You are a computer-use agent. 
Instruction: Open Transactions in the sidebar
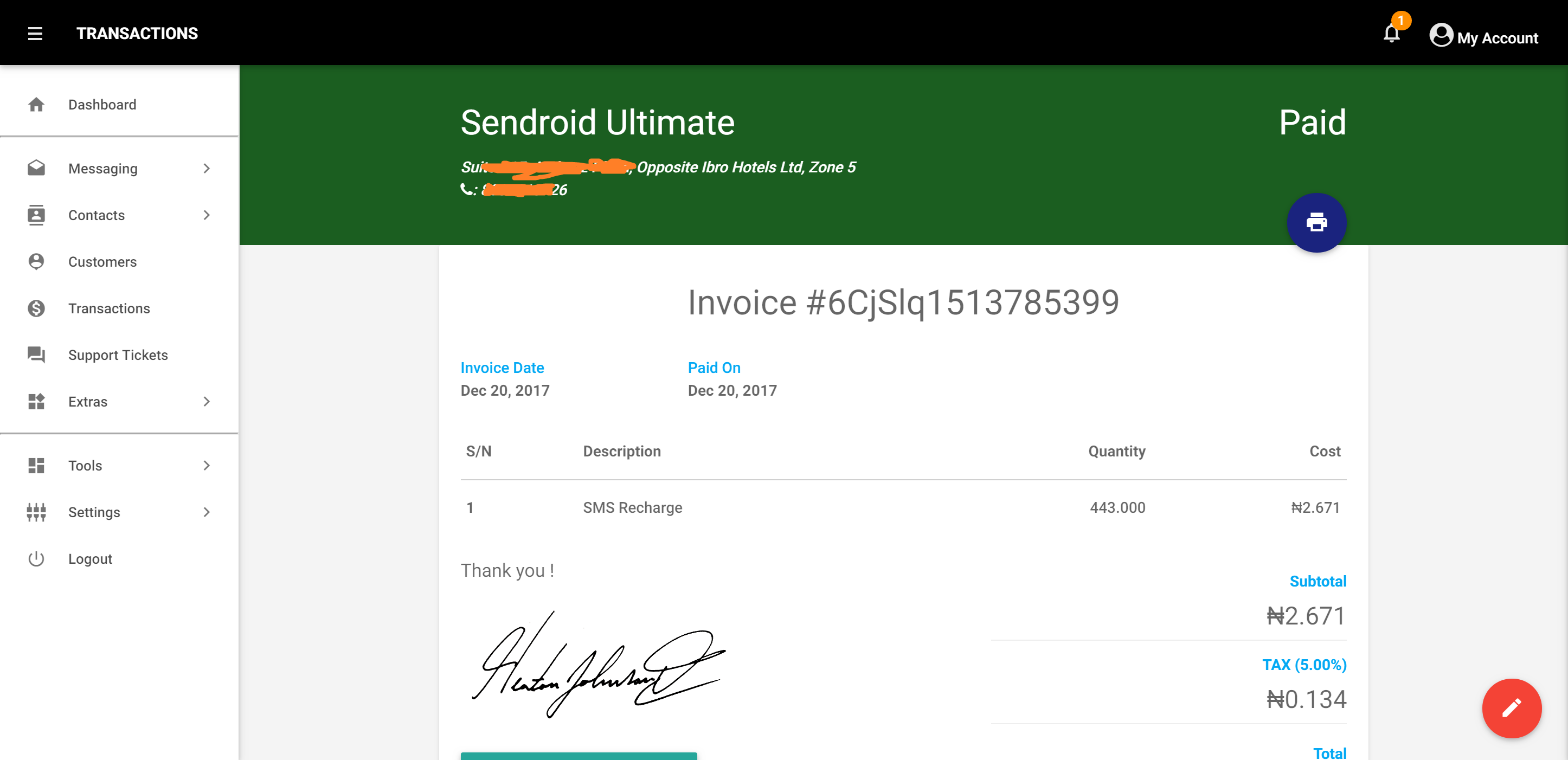[x=108, y=308]
